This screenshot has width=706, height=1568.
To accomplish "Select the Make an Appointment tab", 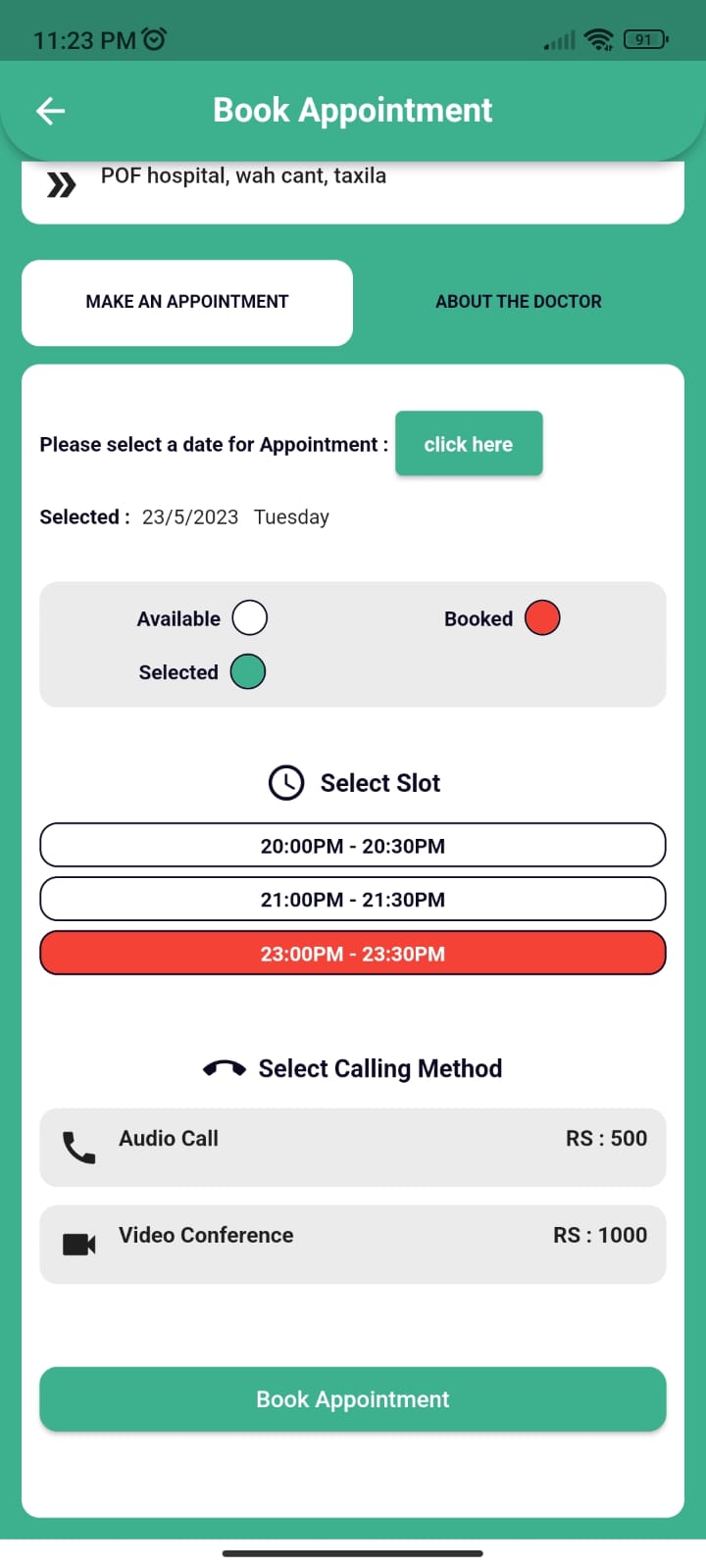I will pyautogui.click(x=187, y=302).
